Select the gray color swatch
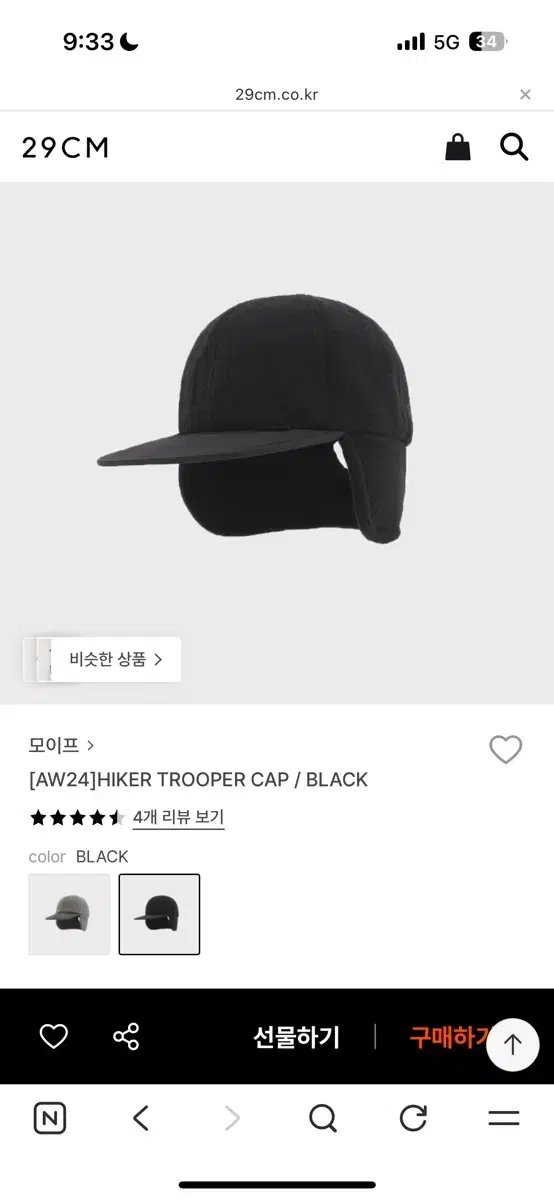This screenshot has width=554, height=1200. [69, 914]
